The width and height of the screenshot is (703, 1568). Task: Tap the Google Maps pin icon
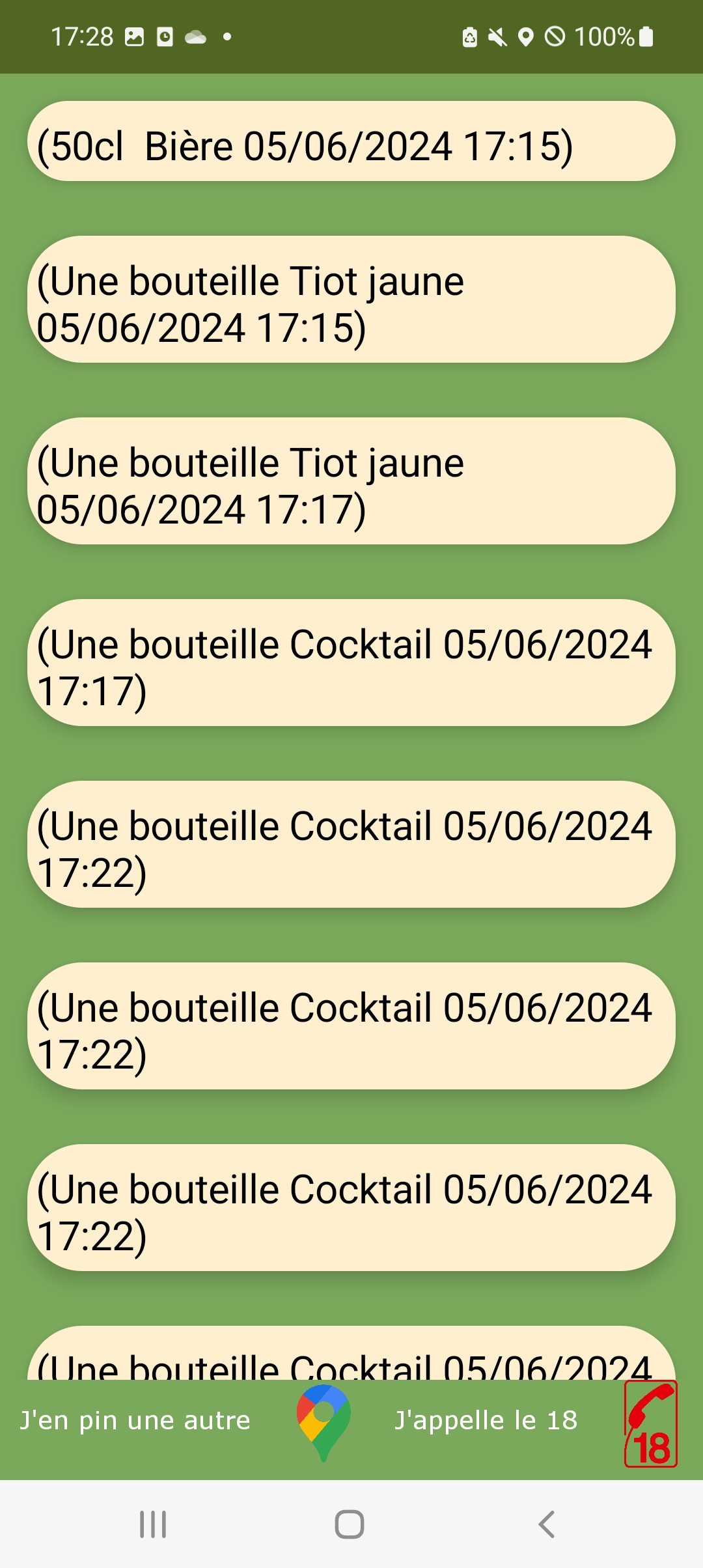324,1423
